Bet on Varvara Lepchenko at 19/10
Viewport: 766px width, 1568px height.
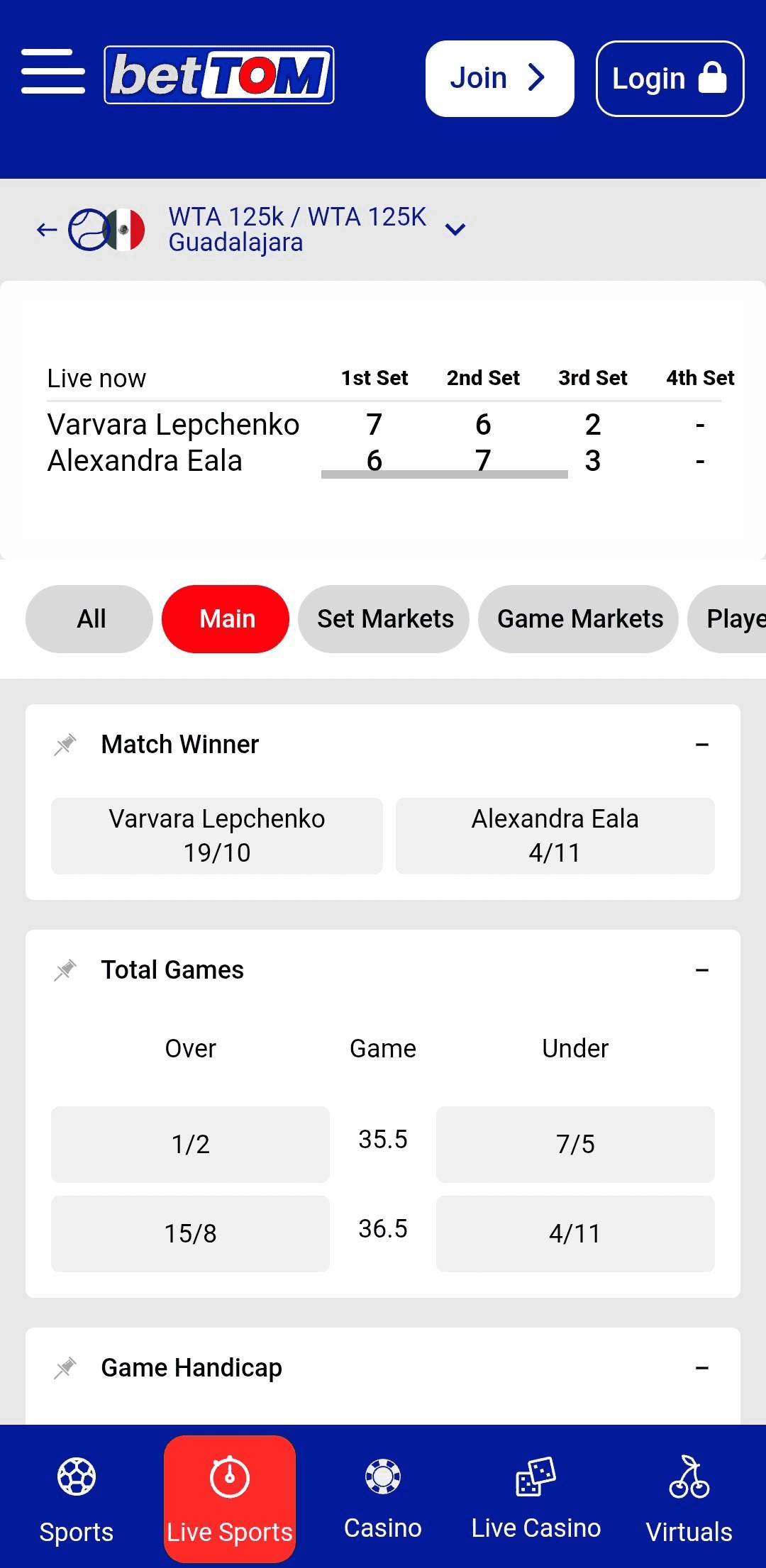coord(217,836)
